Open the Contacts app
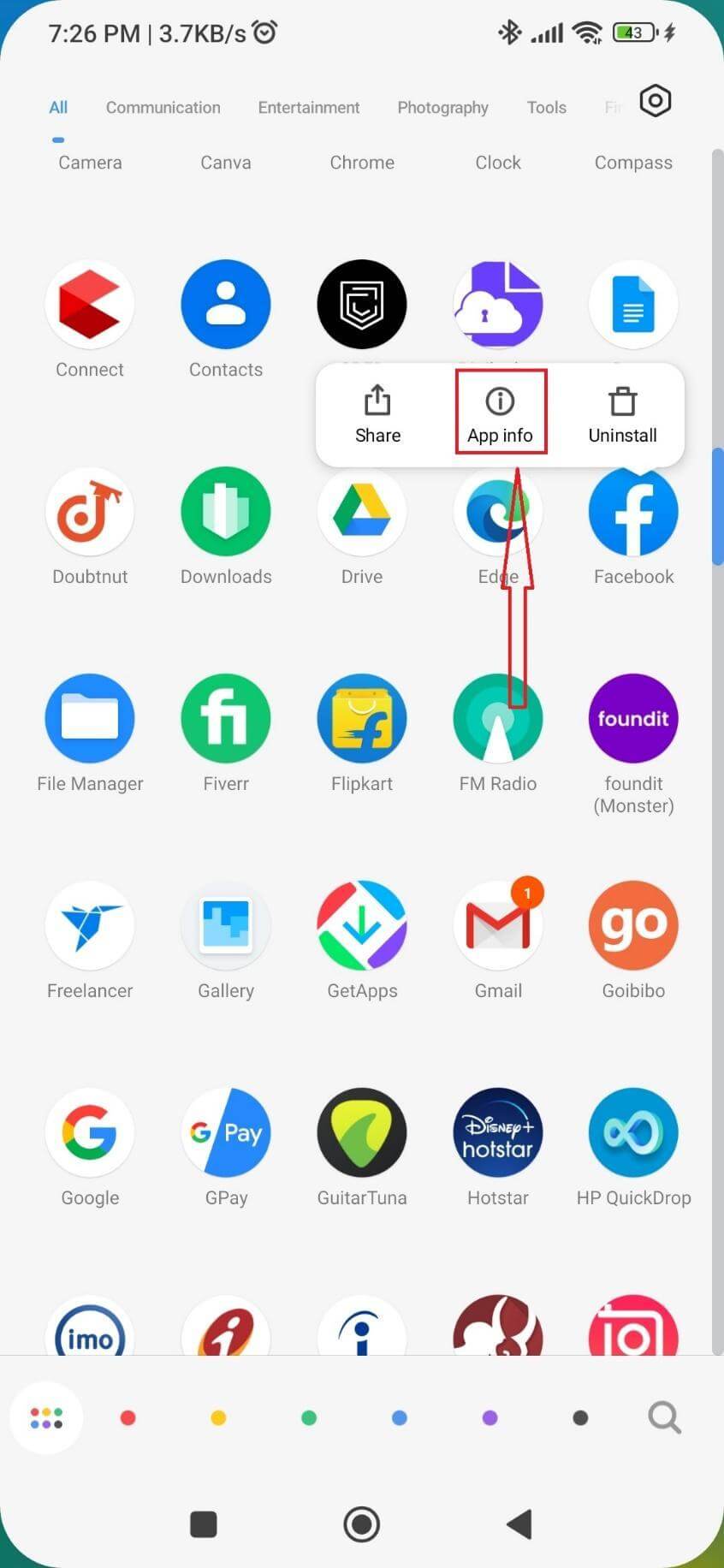The width and height of the screenshot is (724, 1568). [226, 306]
